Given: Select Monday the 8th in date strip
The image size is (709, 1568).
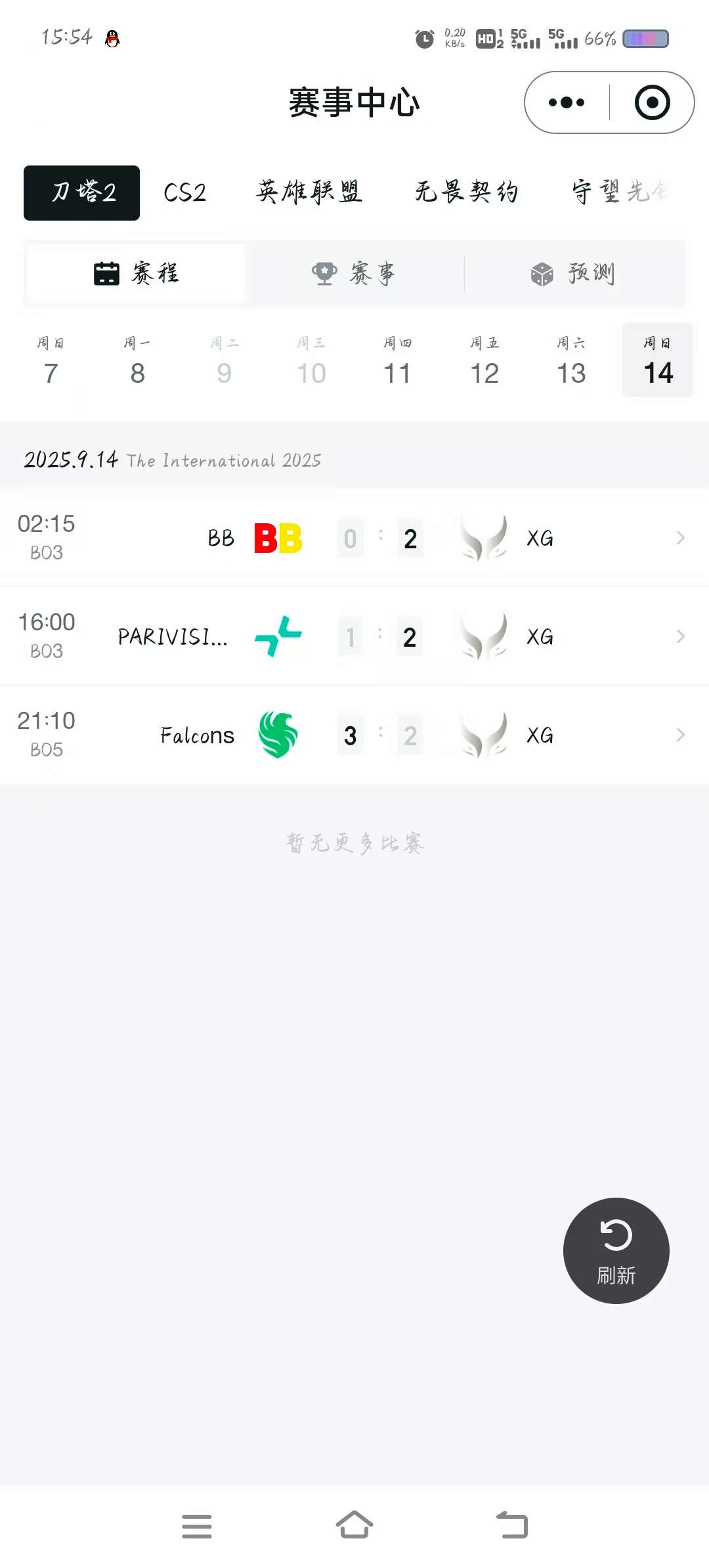Looking at the screenshot, I should [x=137, y=360].
